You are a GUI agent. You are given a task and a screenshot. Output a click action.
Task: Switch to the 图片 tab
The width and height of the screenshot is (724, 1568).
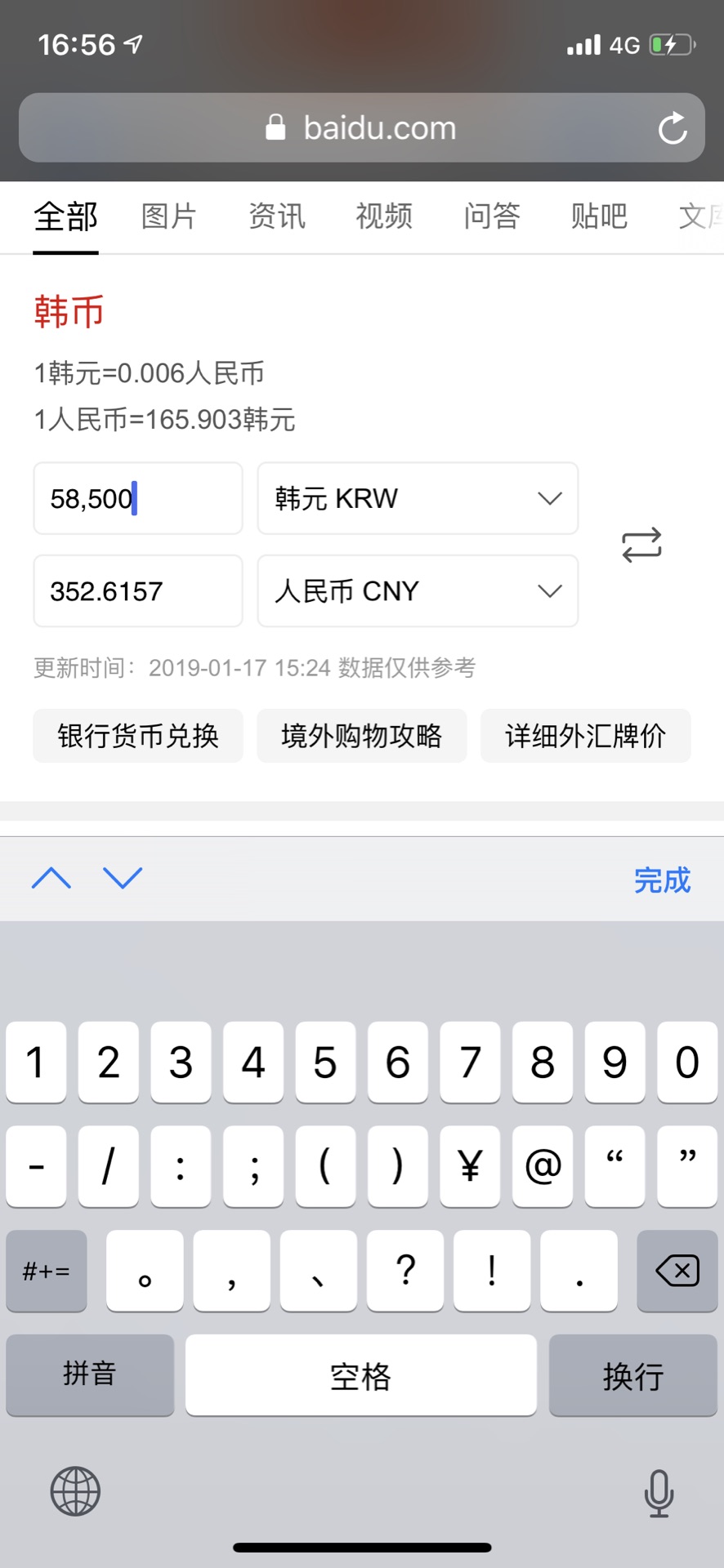point(168,216)
